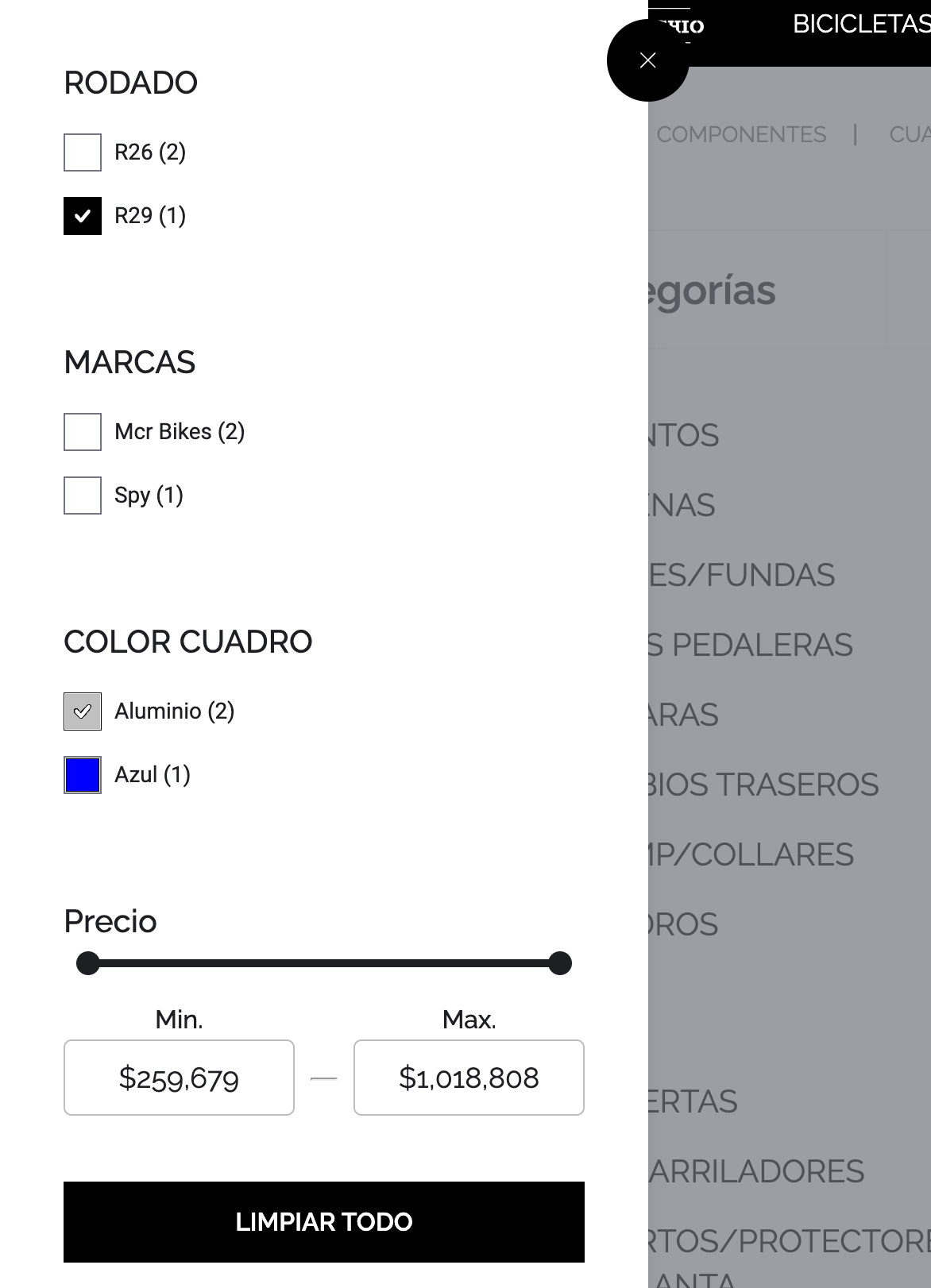Open the COMPONENTES menu item
Viewport: 931px width, 1288px height.
point(740,134)
